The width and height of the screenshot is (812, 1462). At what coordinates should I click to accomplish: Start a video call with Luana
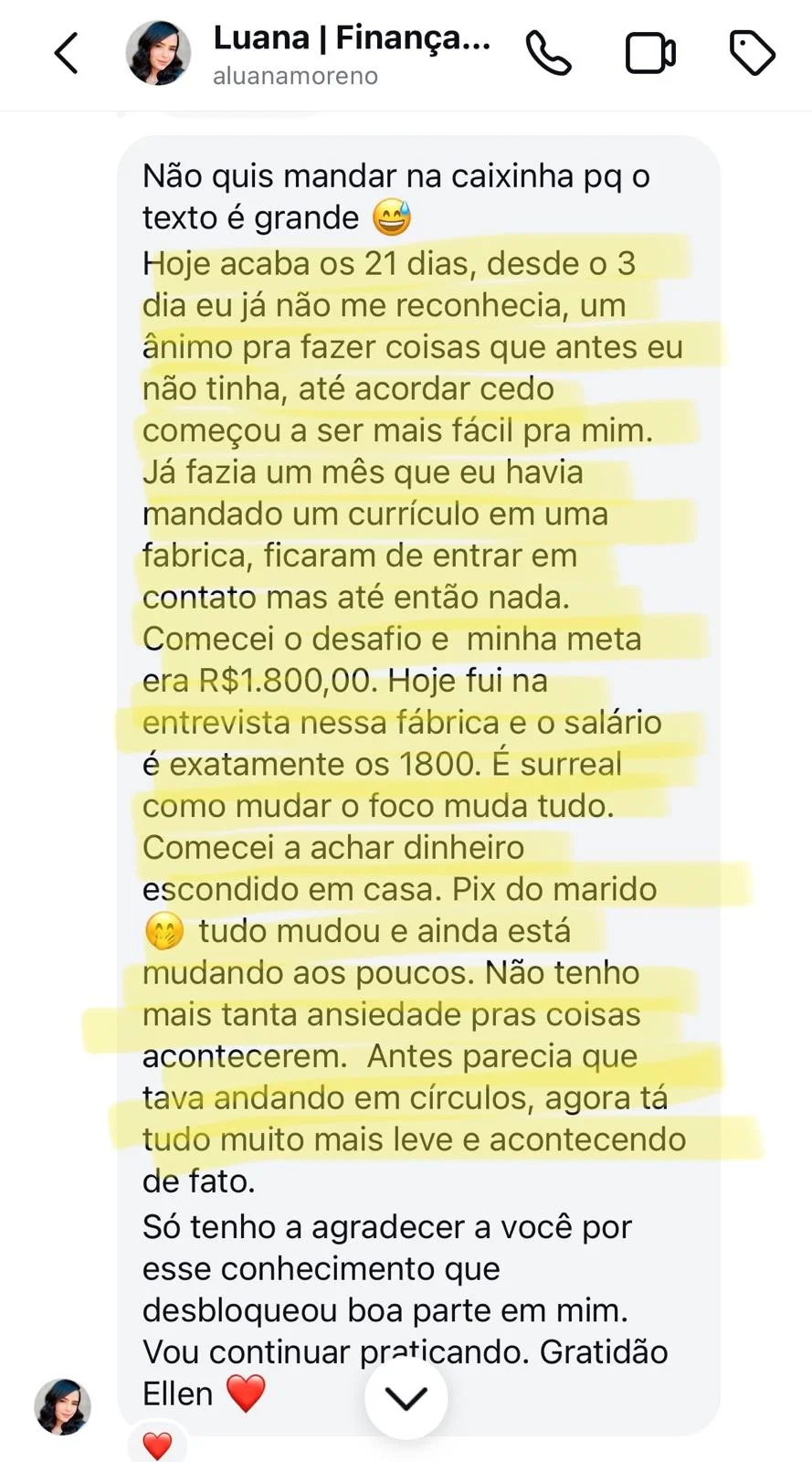tap(649, 53)
